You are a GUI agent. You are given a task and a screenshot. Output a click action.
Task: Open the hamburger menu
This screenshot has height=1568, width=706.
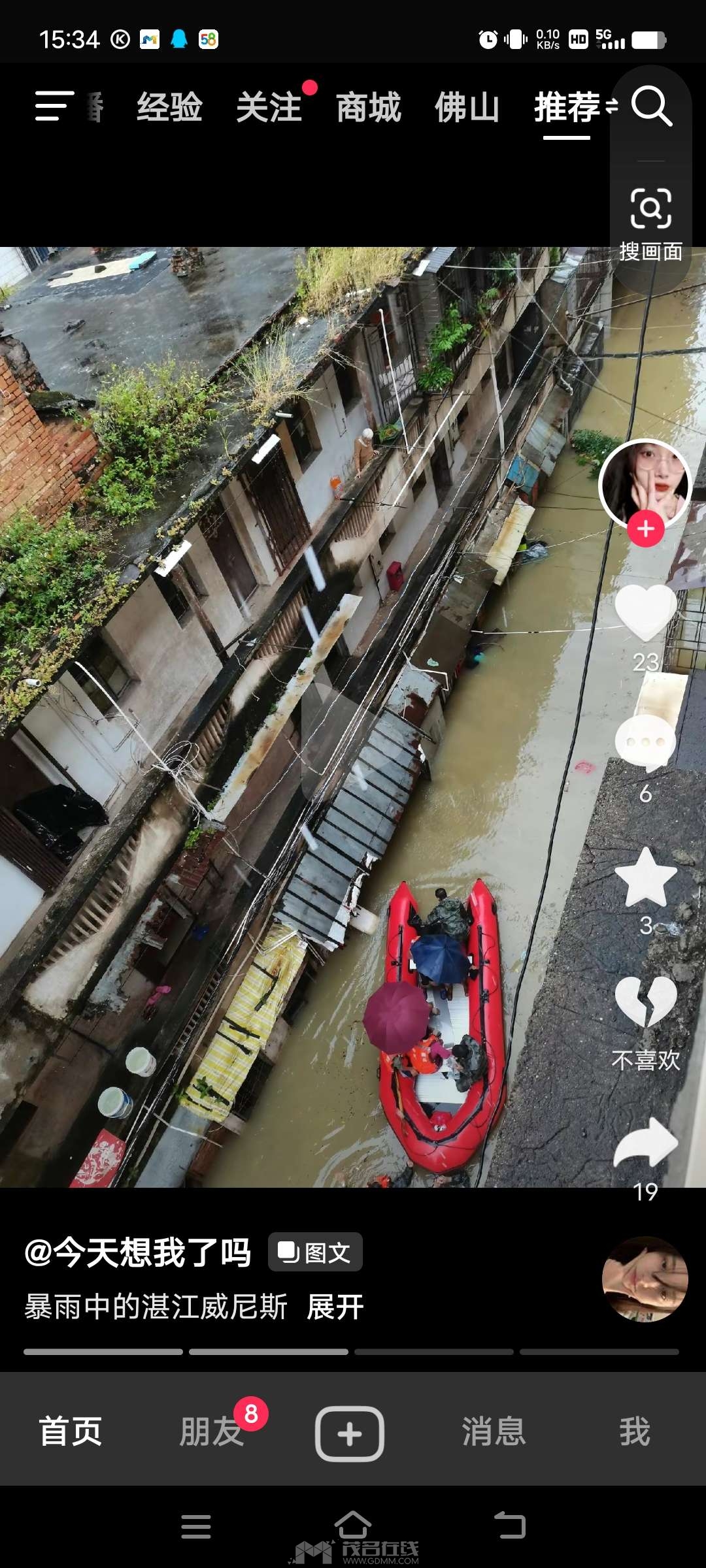tap(54, 106)
